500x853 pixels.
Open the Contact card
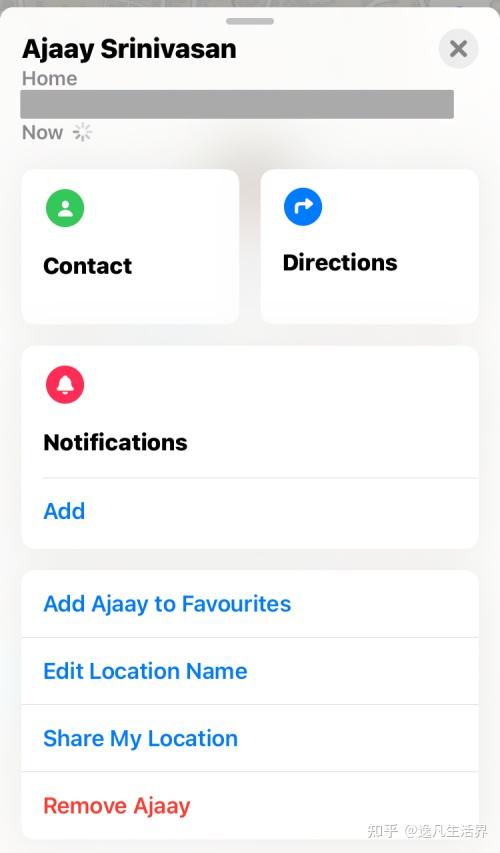tap(130, 246)
